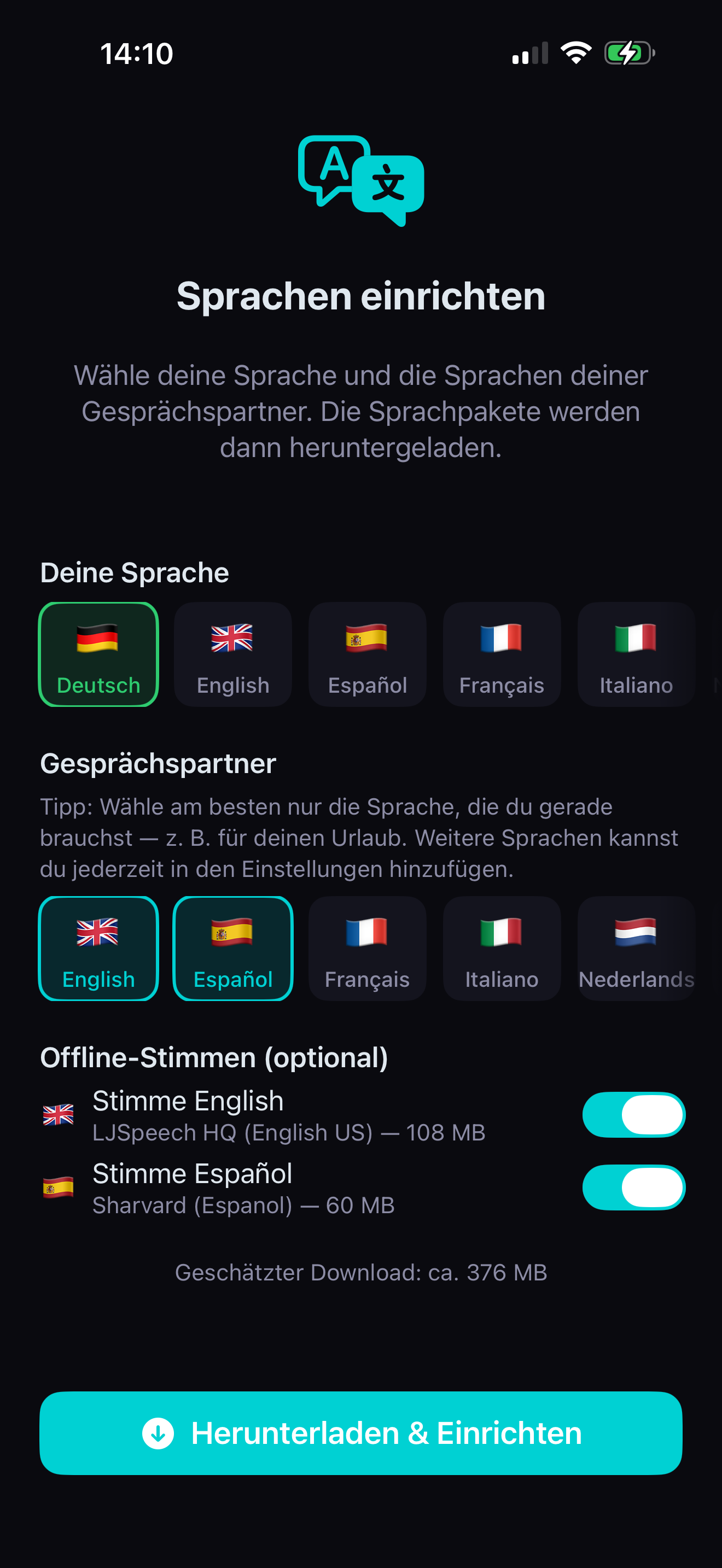Select Français as Gesprächspartner language

(367, 949)
